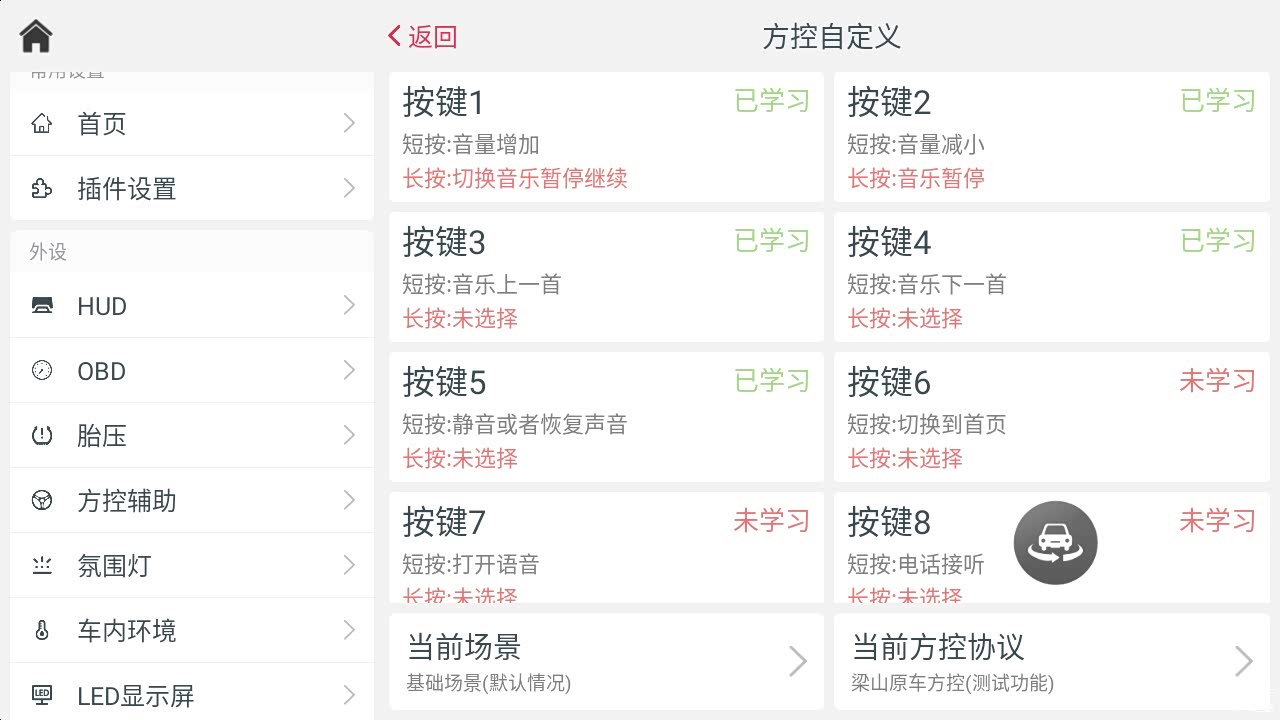Image resolution: width=1280 pixels, height=720 pixels.
Task: Tap the 返回 back button
Action: [423, 37]
